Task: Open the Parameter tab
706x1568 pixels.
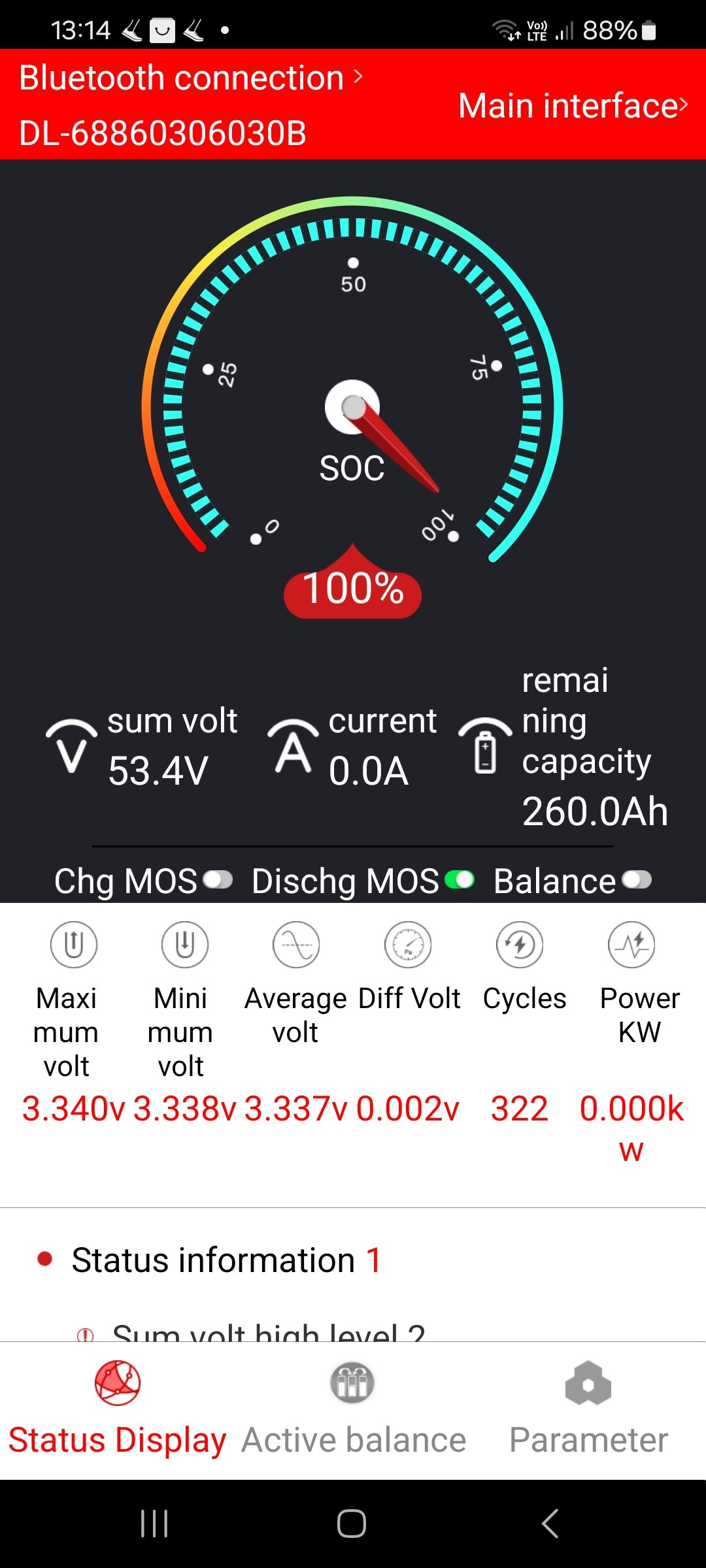Action: (x=588, y=1411)
